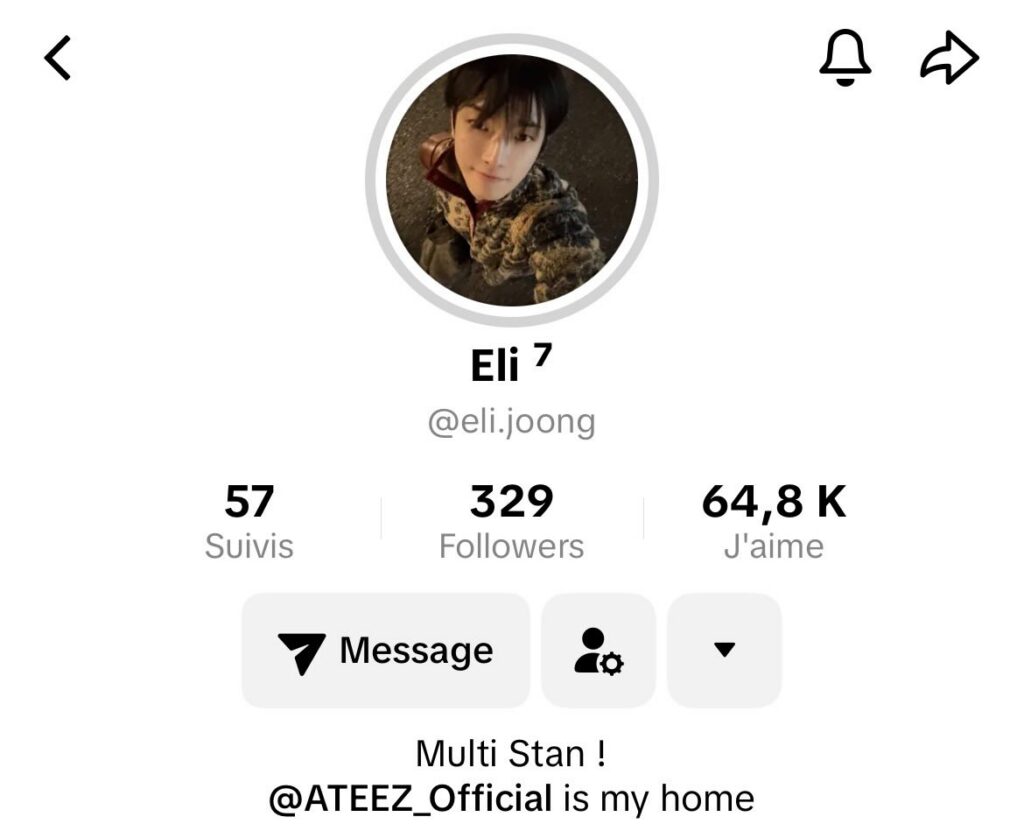View the 329 Followers list
The height and width of the screenshot is (838, 1024).
511,521
